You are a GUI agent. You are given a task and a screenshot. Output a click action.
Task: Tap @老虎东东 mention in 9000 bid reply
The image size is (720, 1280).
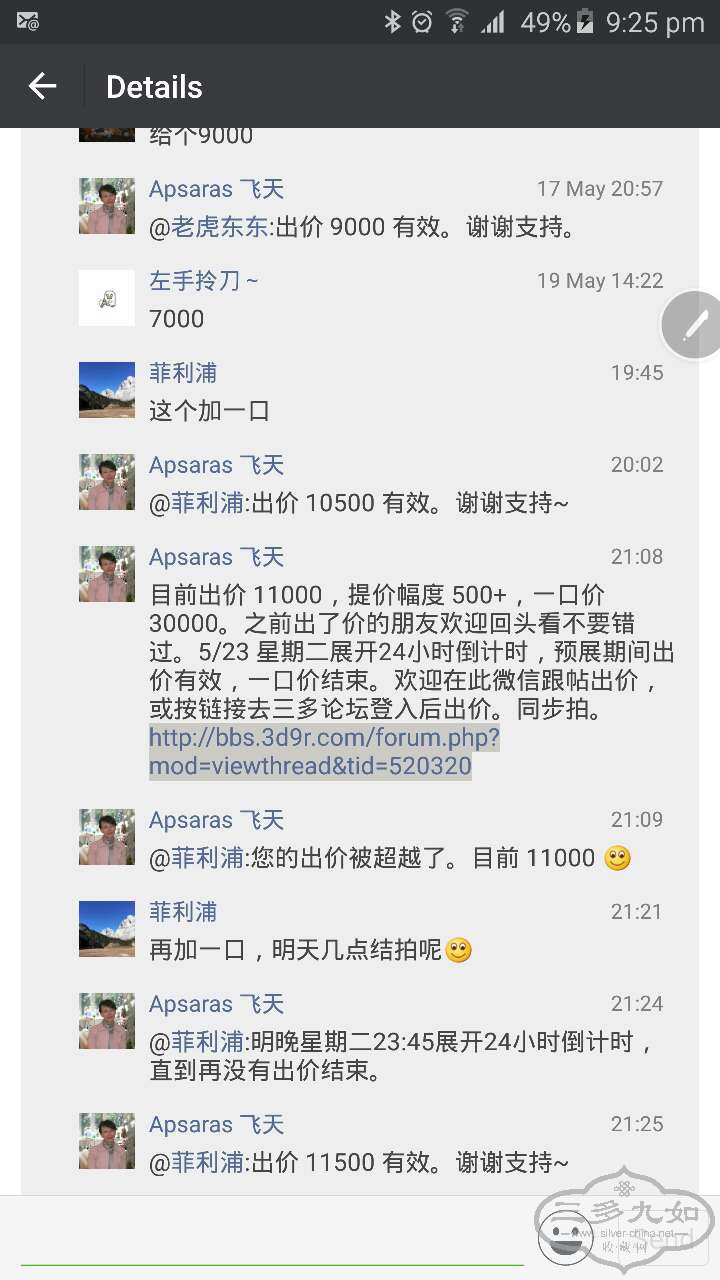[x=208, y=227]
